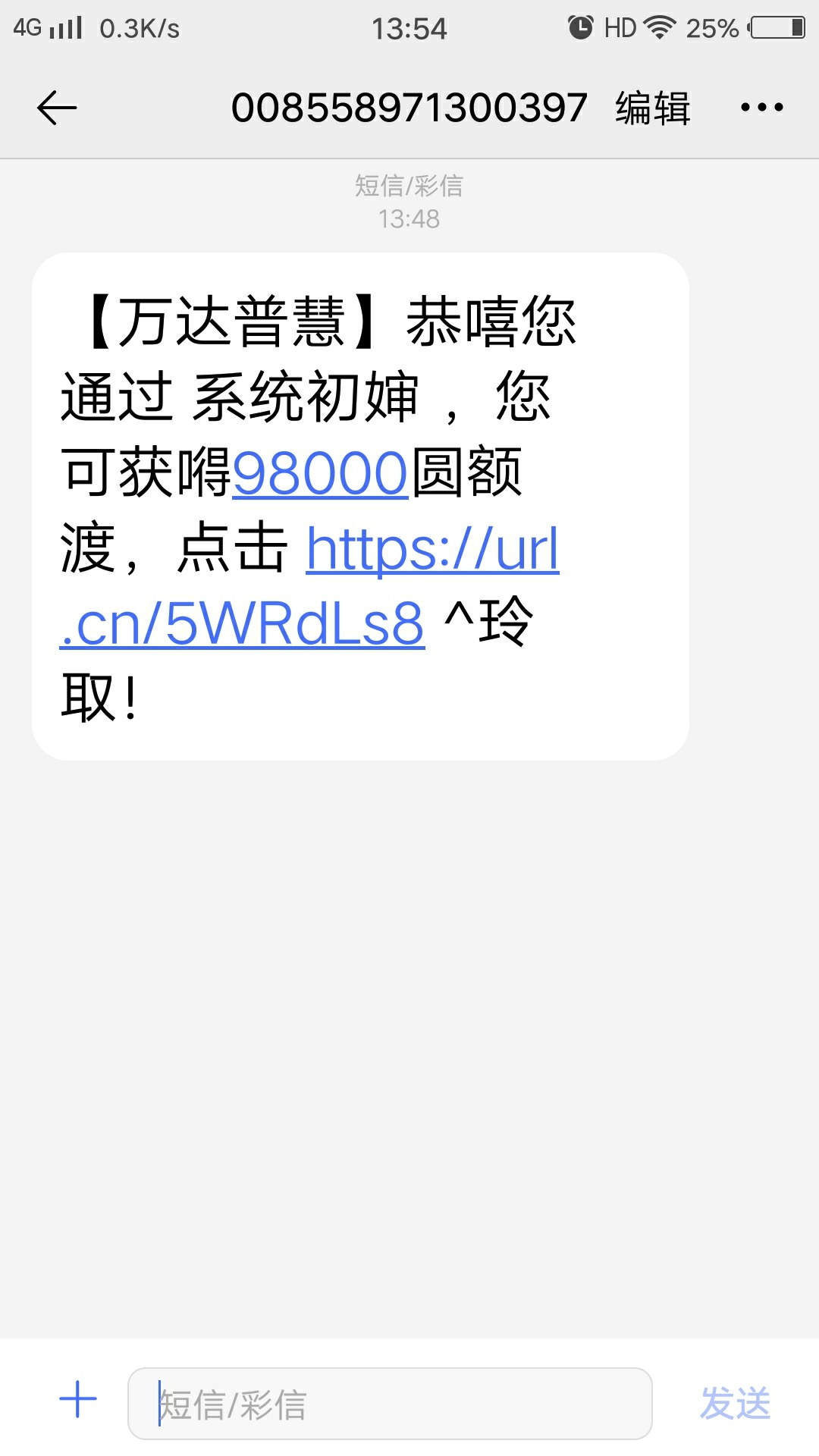Send the message with 发送
The height and width of the screenshot is (1456, 819).
click(x=735, y=1404)
